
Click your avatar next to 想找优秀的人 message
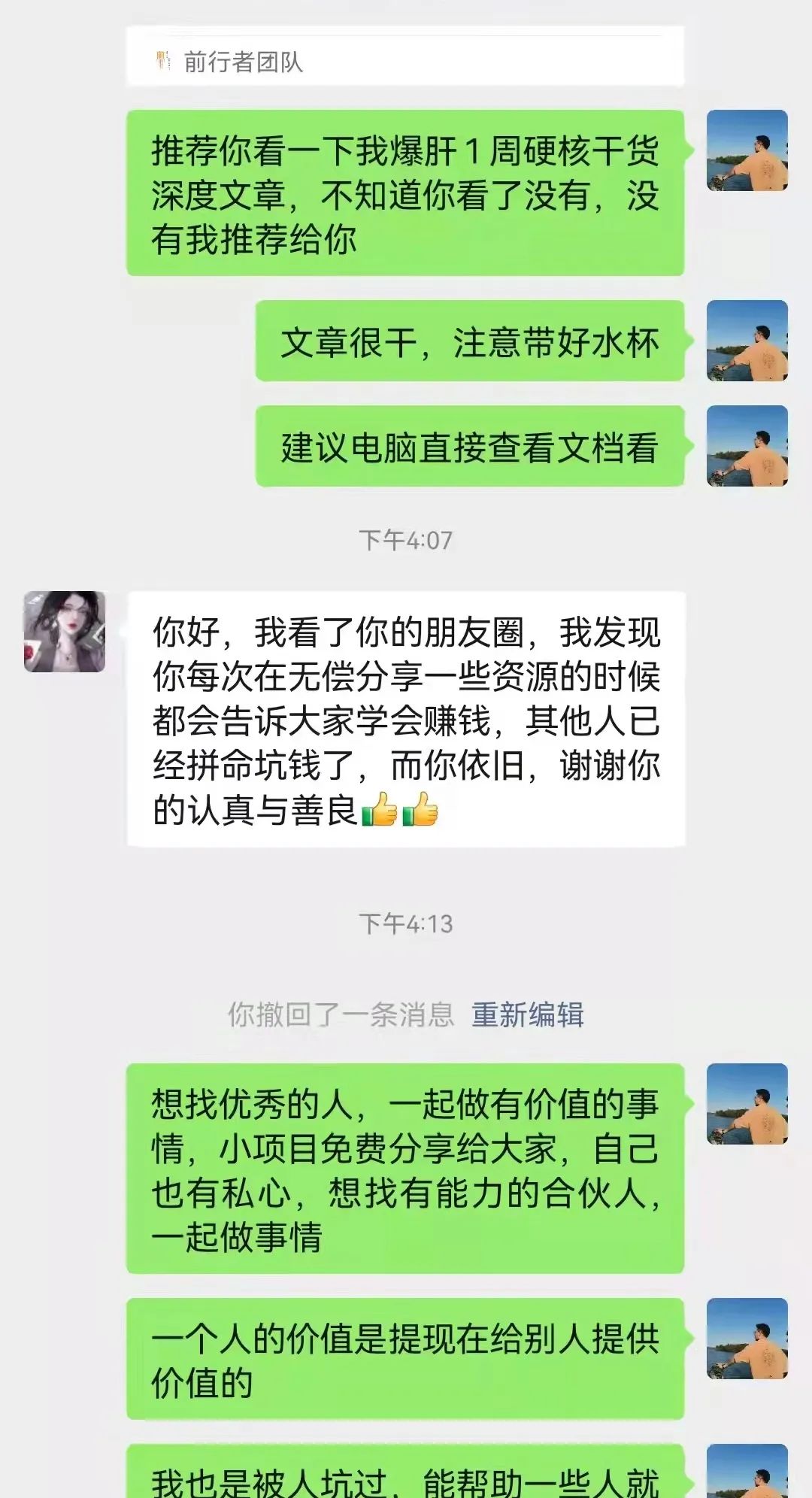tap(747, 1105)
